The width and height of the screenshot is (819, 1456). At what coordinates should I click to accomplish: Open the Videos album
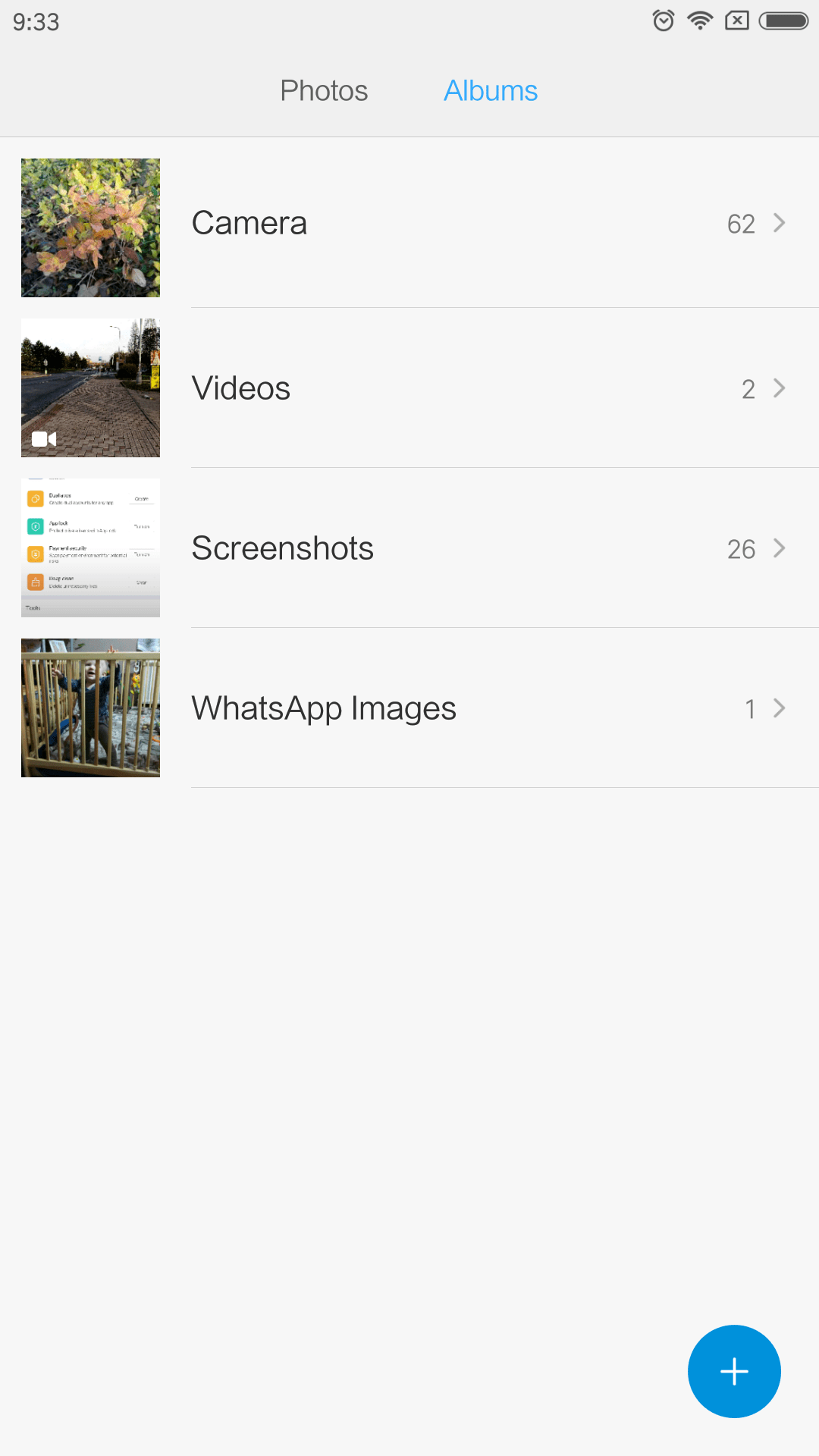[x=409, y=388]
